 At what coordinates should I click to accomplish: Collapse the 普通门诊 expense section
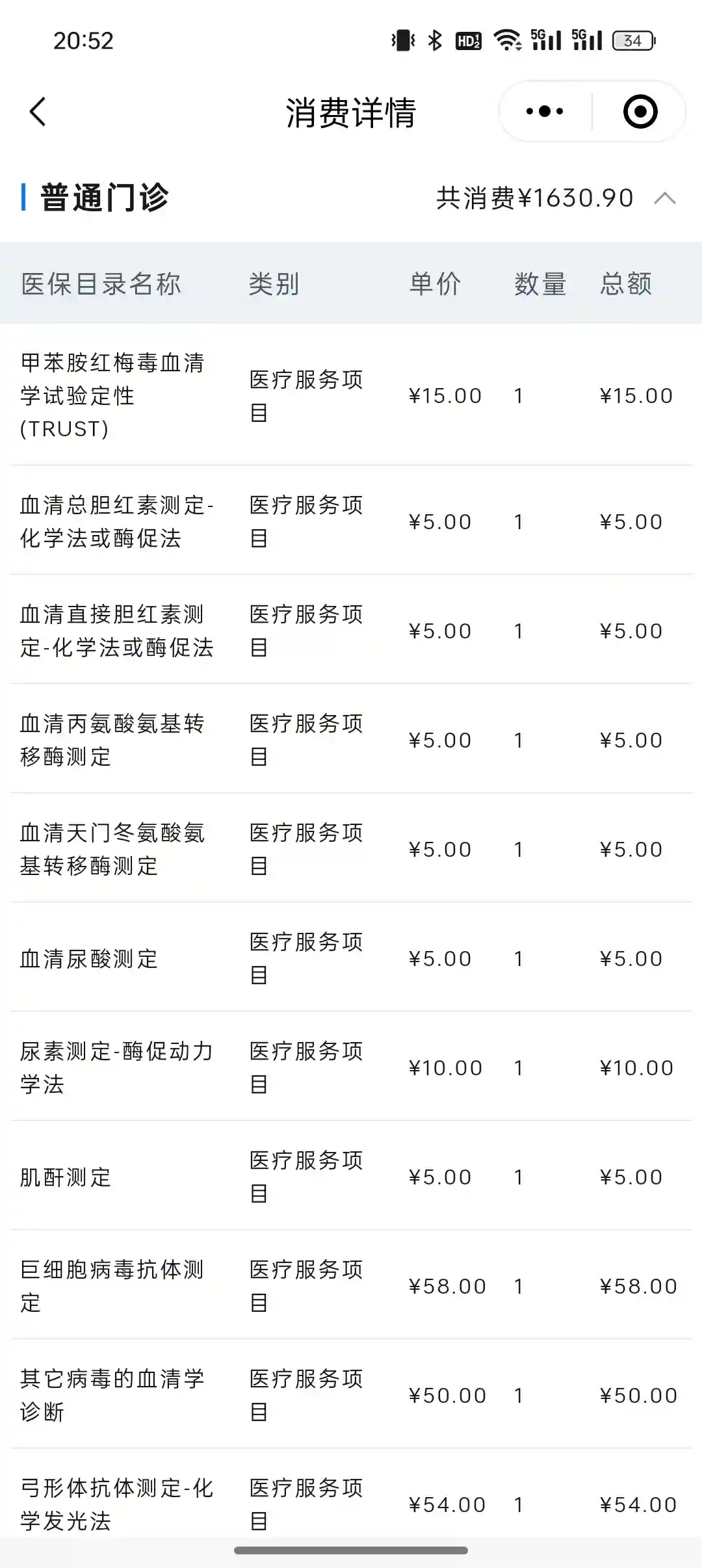click(x=664, y=198)
